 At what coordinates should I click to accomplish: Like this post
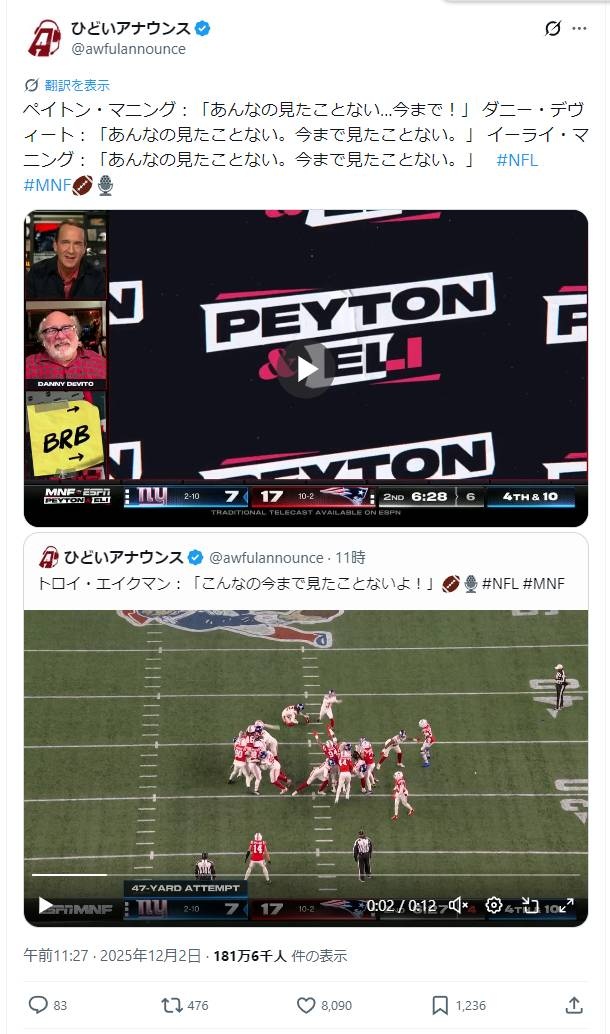[x=307, y=1005]
